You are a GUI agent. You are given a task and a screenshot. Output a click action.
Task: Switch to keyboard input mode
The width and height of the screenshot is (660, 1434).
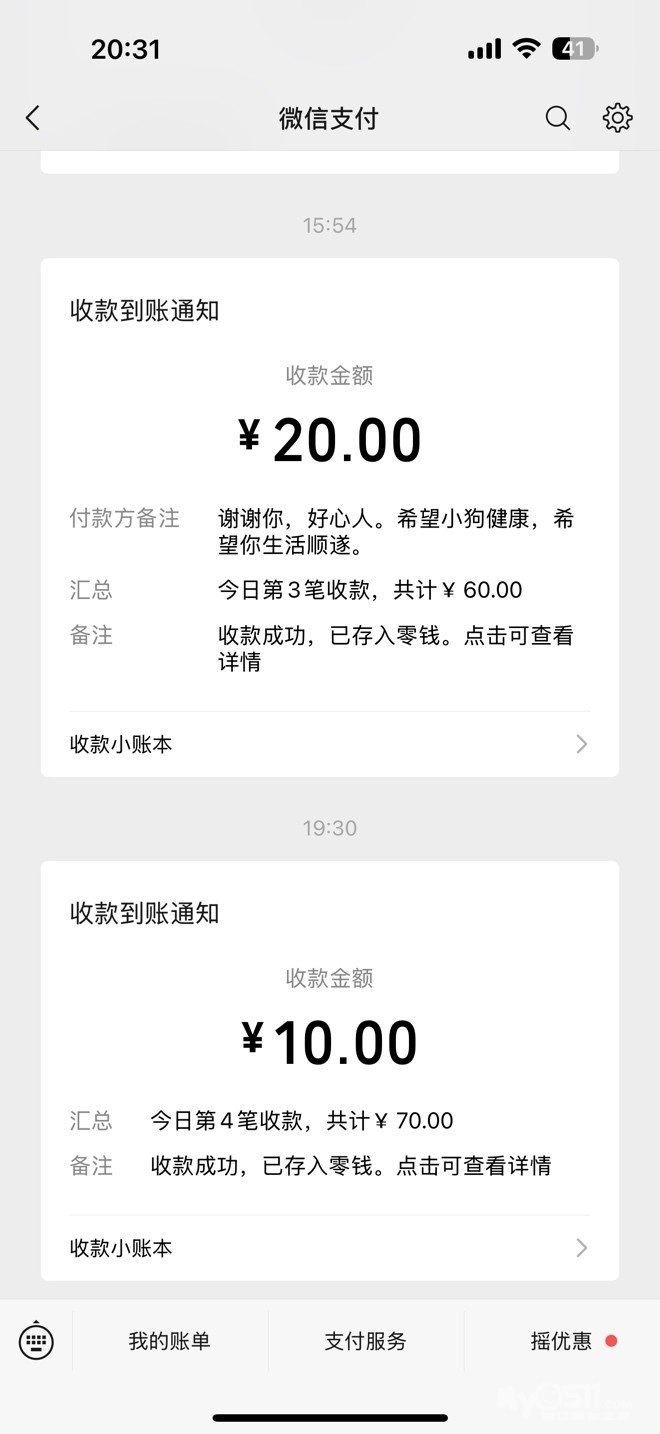tap(37, 1341)
